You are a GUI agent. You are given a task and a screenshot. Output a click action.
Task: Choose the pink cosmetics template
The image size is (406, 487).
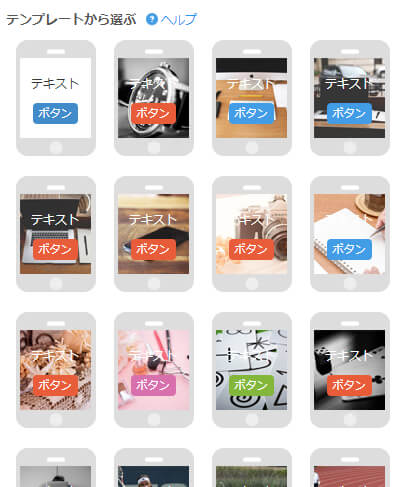(x=154, y=370)
